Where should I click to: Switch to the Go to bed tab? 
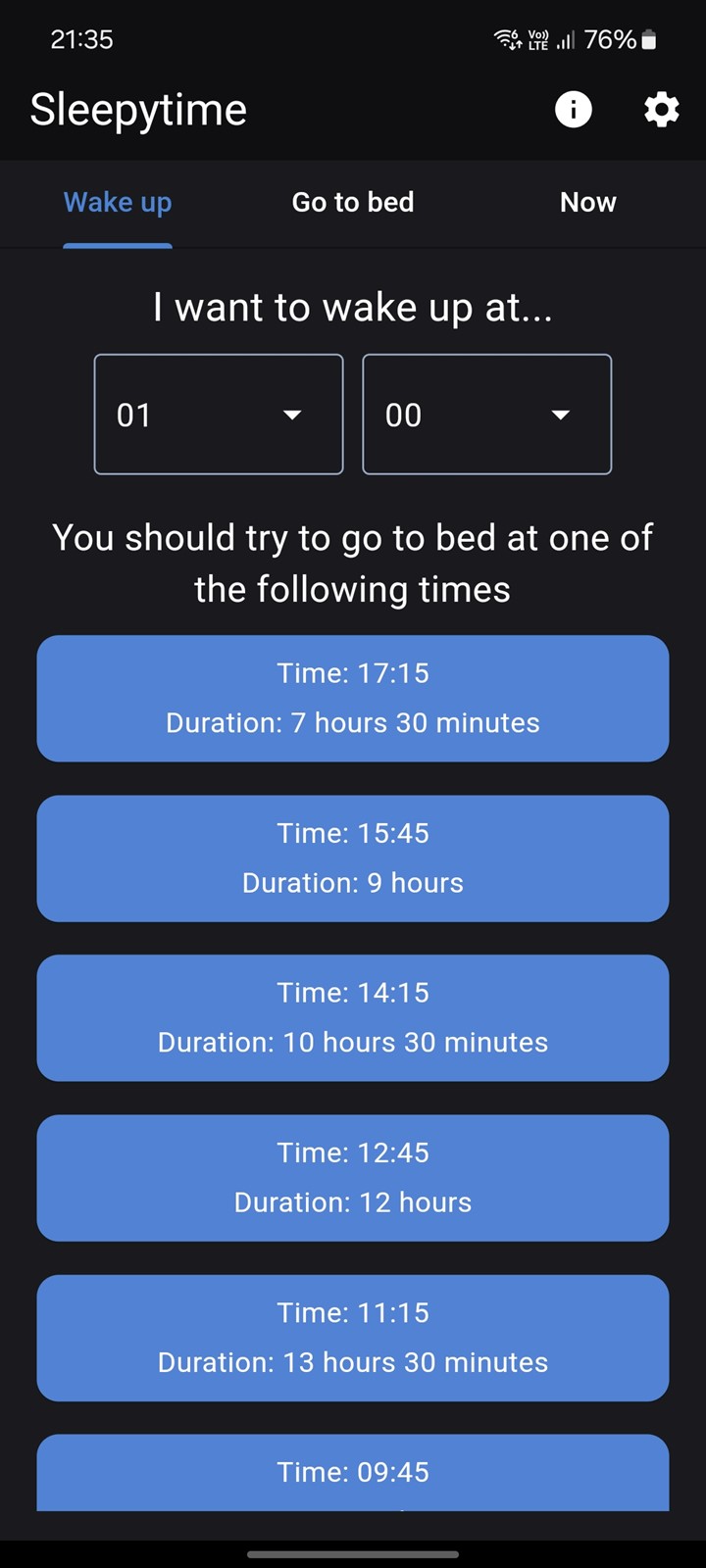[353, 203]
